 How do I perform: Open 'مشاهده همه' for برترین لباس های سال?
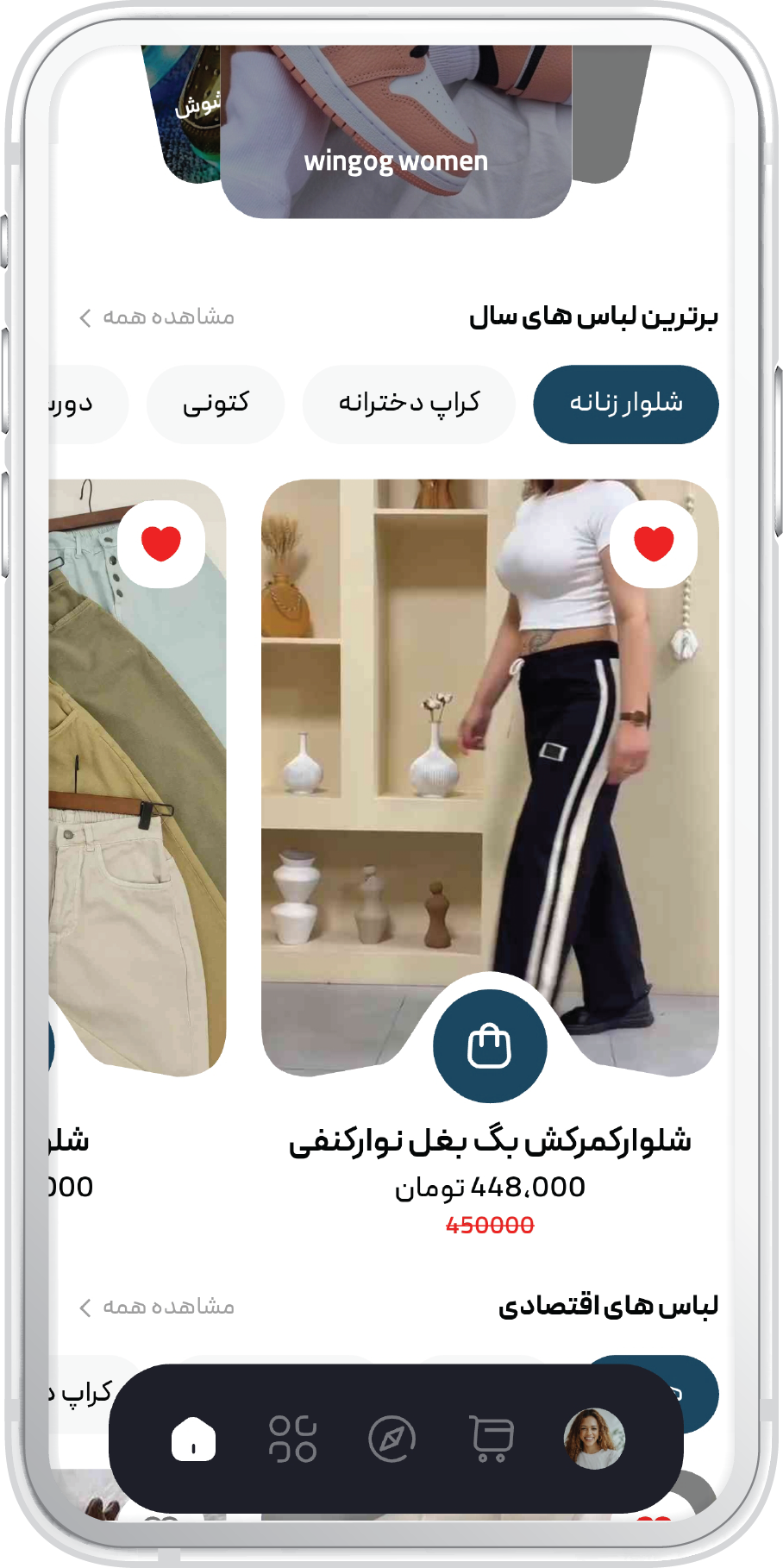[x=158, y=317]
